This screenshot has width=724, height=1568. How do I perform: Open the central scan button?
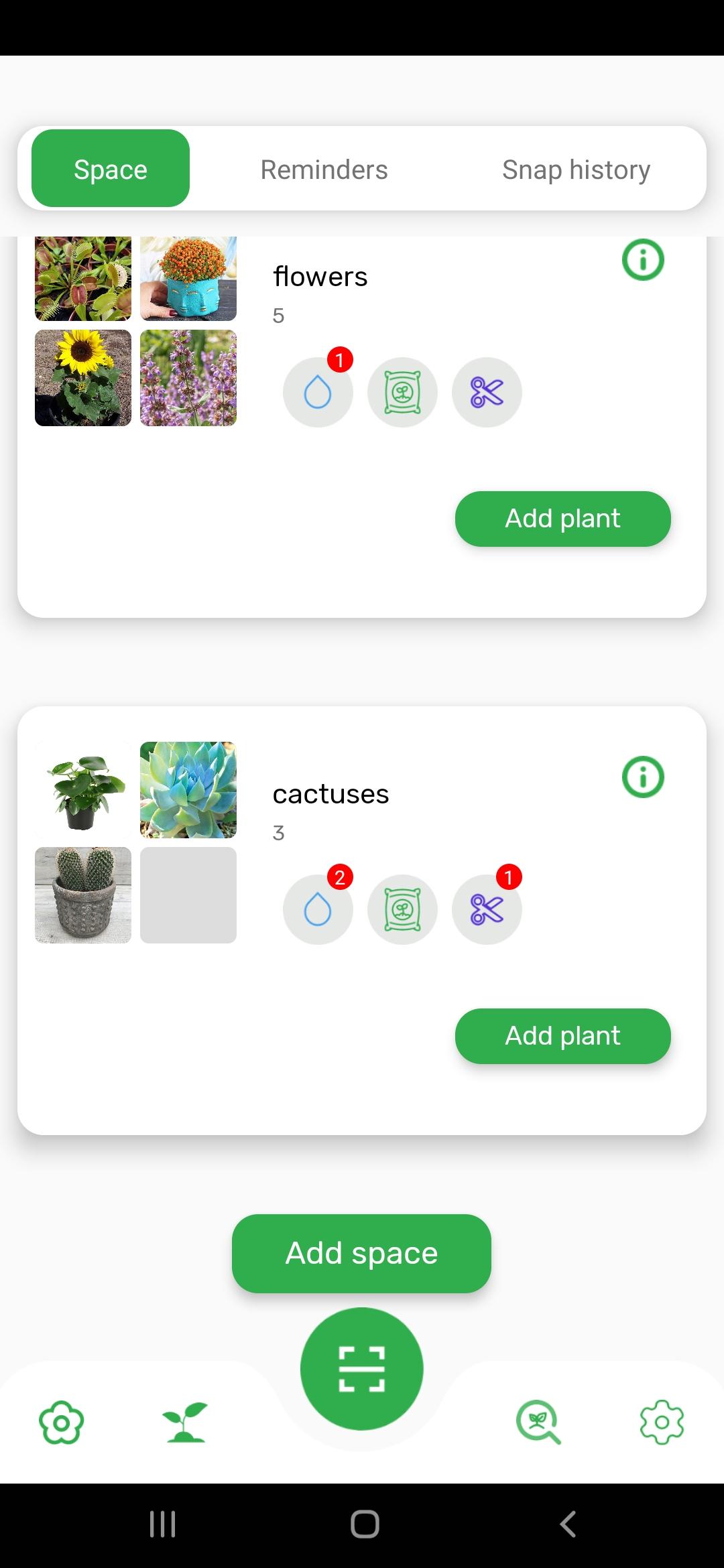click(361, 1368)
